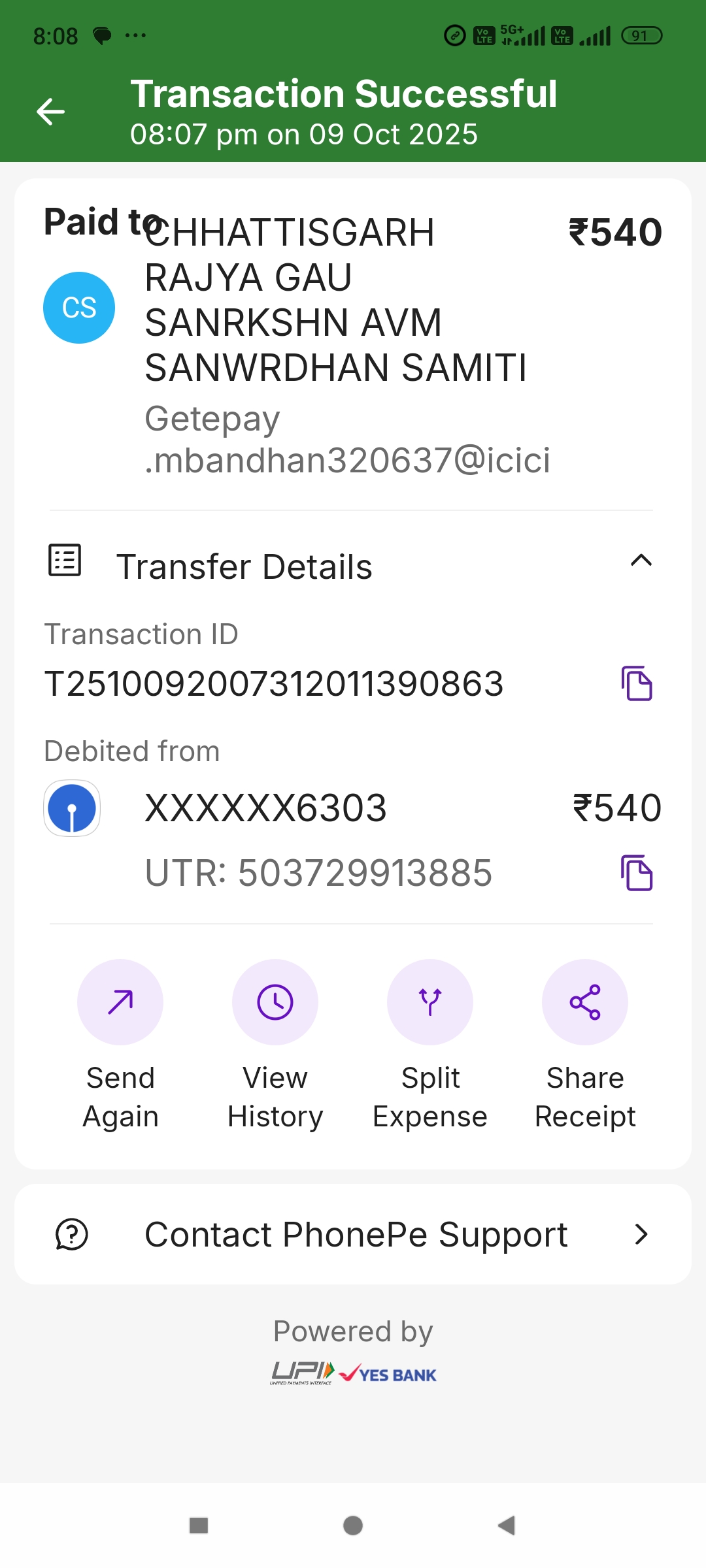Tap the system home button
This screenshot has height=1568, width=706.
click(353, 1526)
